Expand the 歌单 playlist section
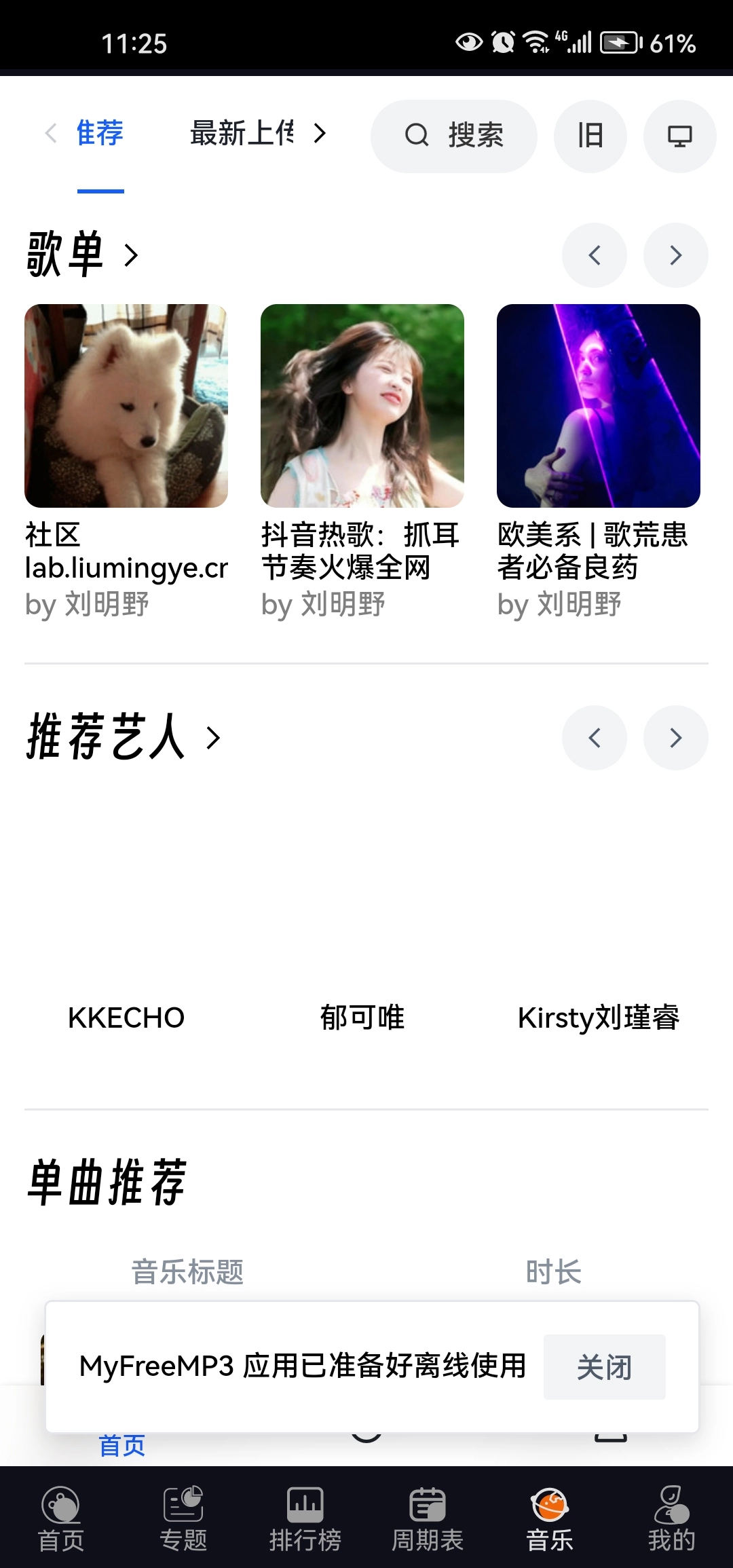Screen dimensions: 733x1568 pyautogui.click(x=81, y=255)
